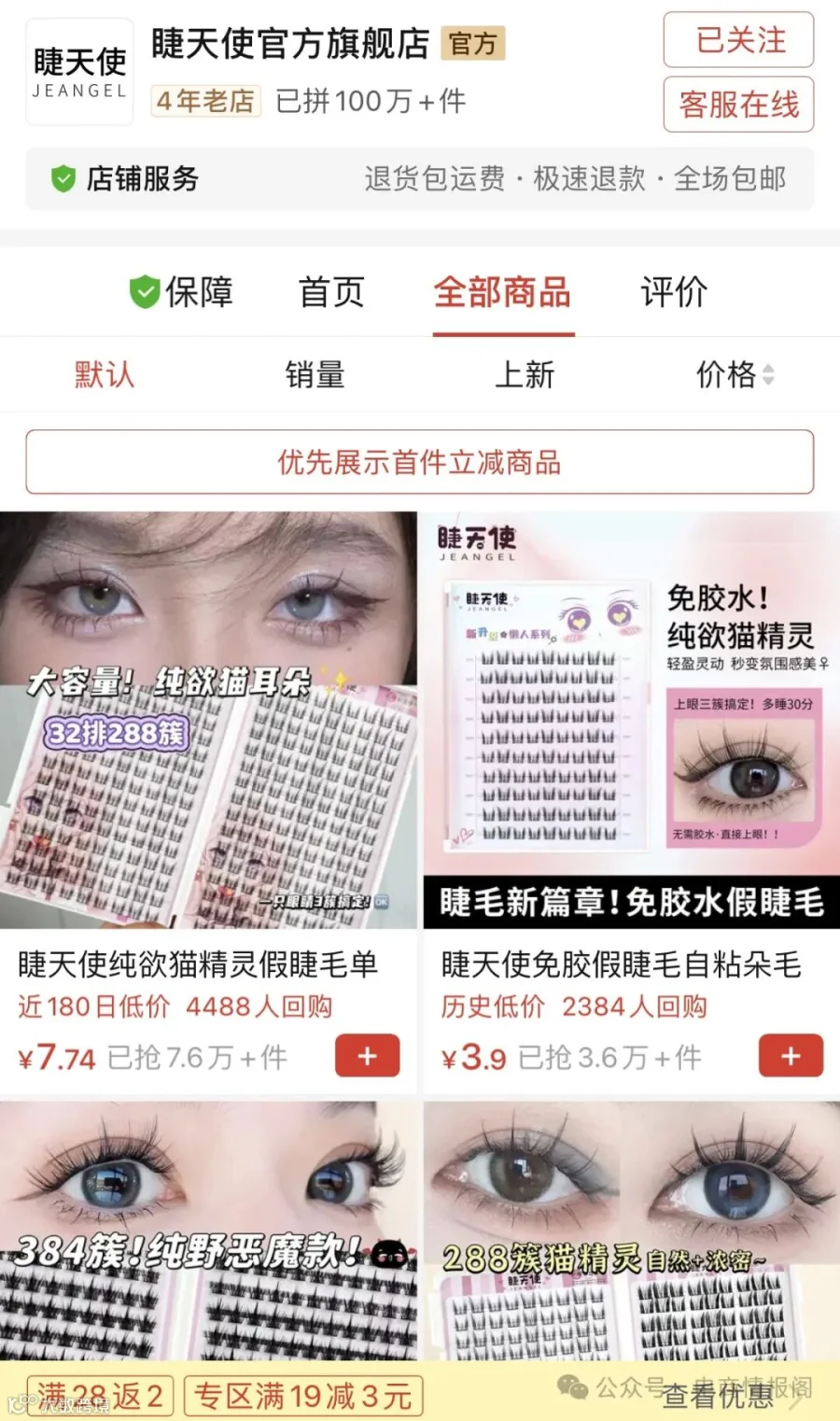The height and width of the screenshot is (1421, 840).
Task: Sort products by 默认
Action: [x=105, y=374]
